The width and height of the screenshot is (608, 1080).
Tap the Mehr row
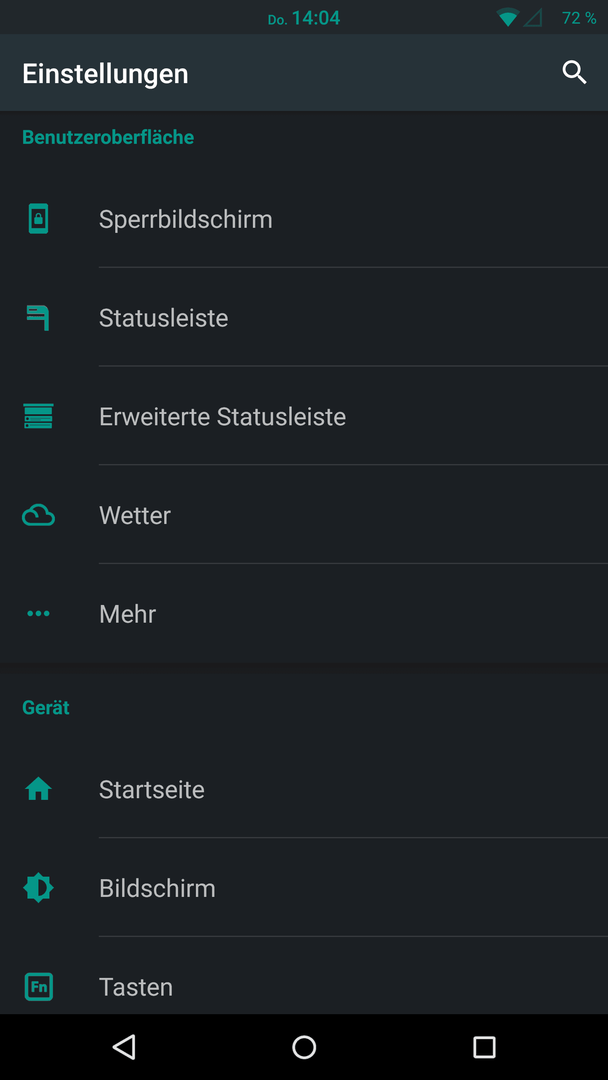(x=304, y=613)
